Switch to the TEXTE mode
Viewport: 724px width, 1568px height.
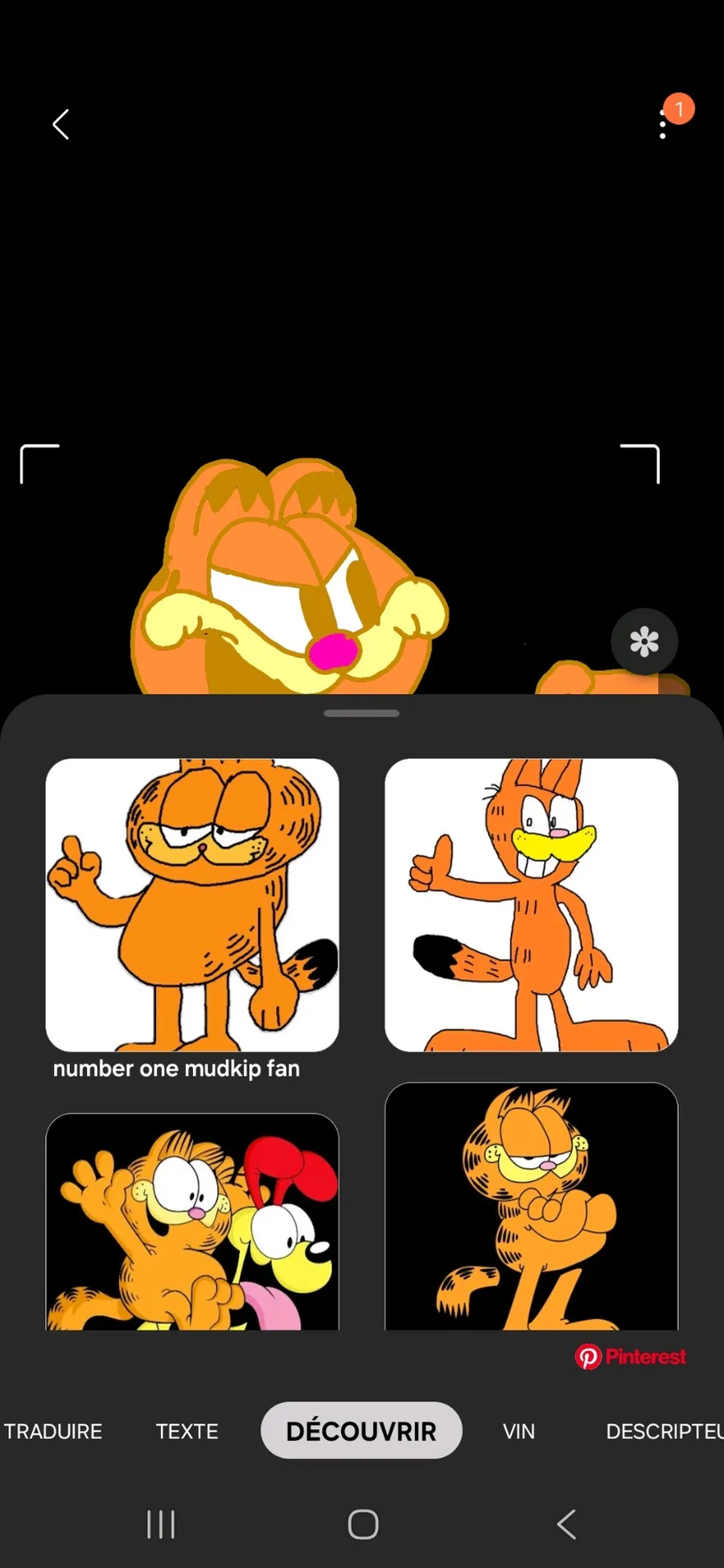187,1431
